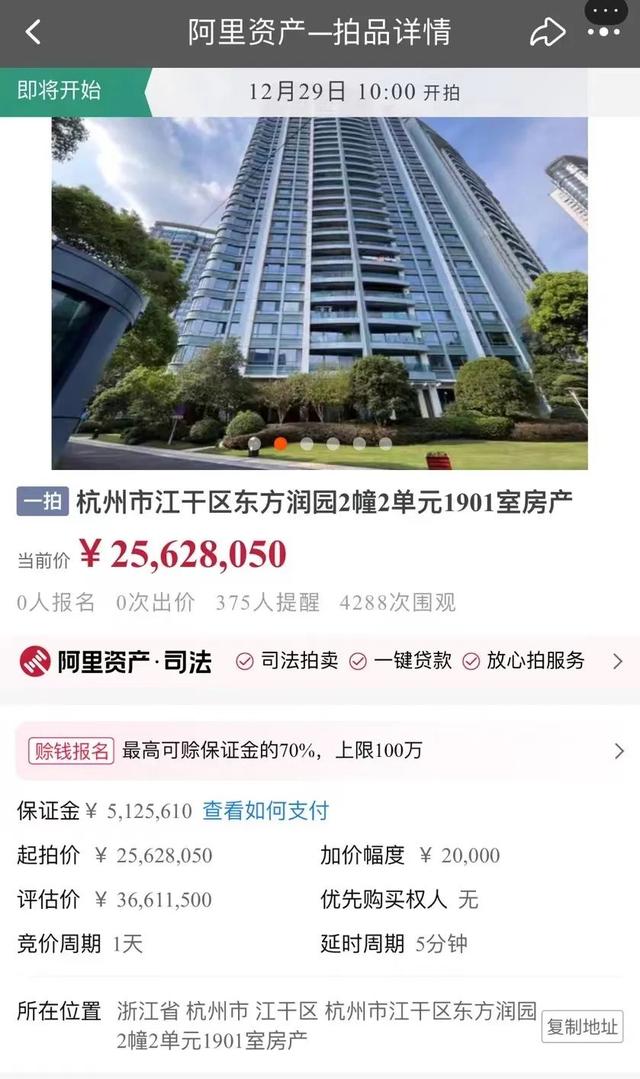Share this auction listing
The height and width of the screenshot is (1079, 640).
[x=547, y=32]
